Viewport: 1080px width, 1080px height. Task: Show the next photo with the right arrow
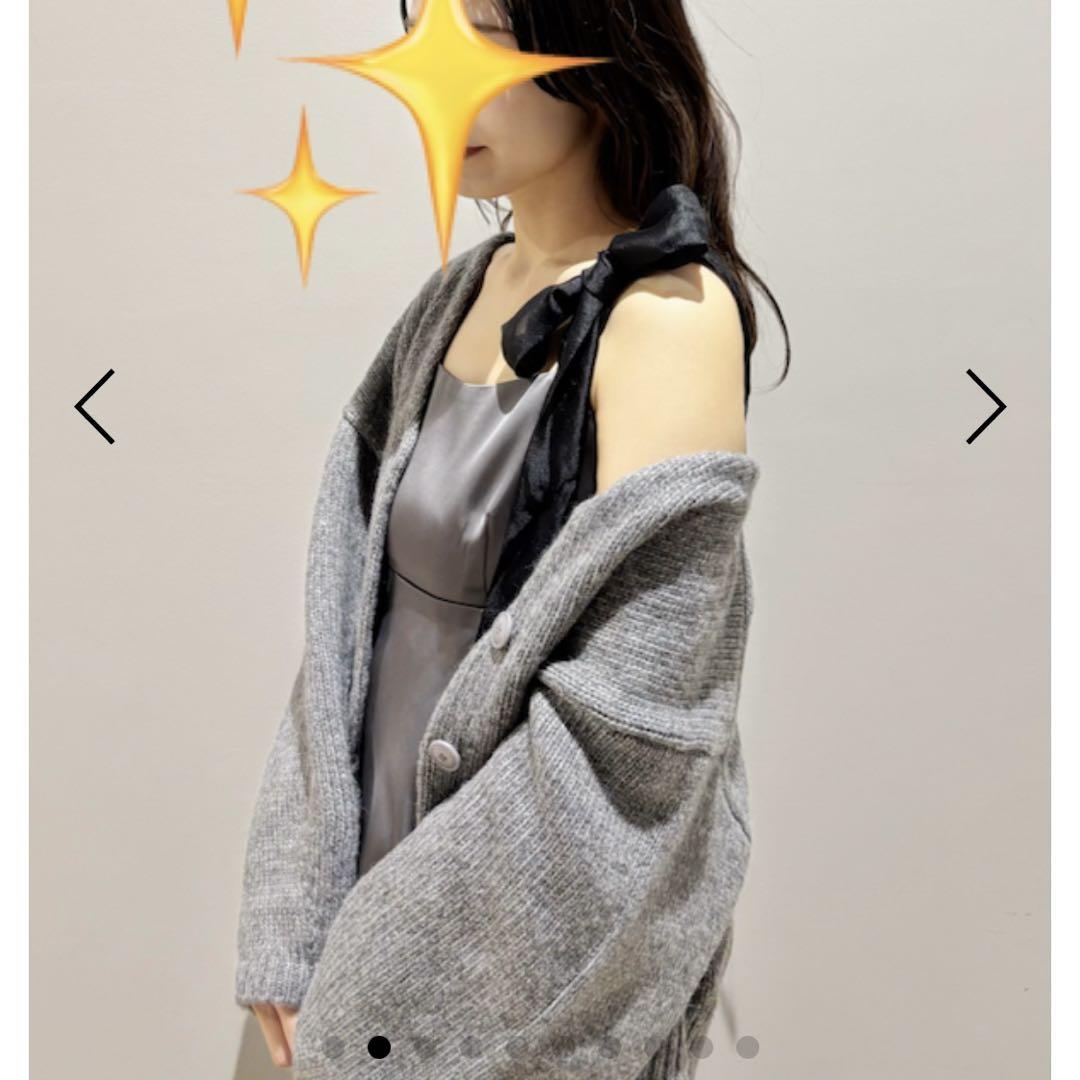985,406
